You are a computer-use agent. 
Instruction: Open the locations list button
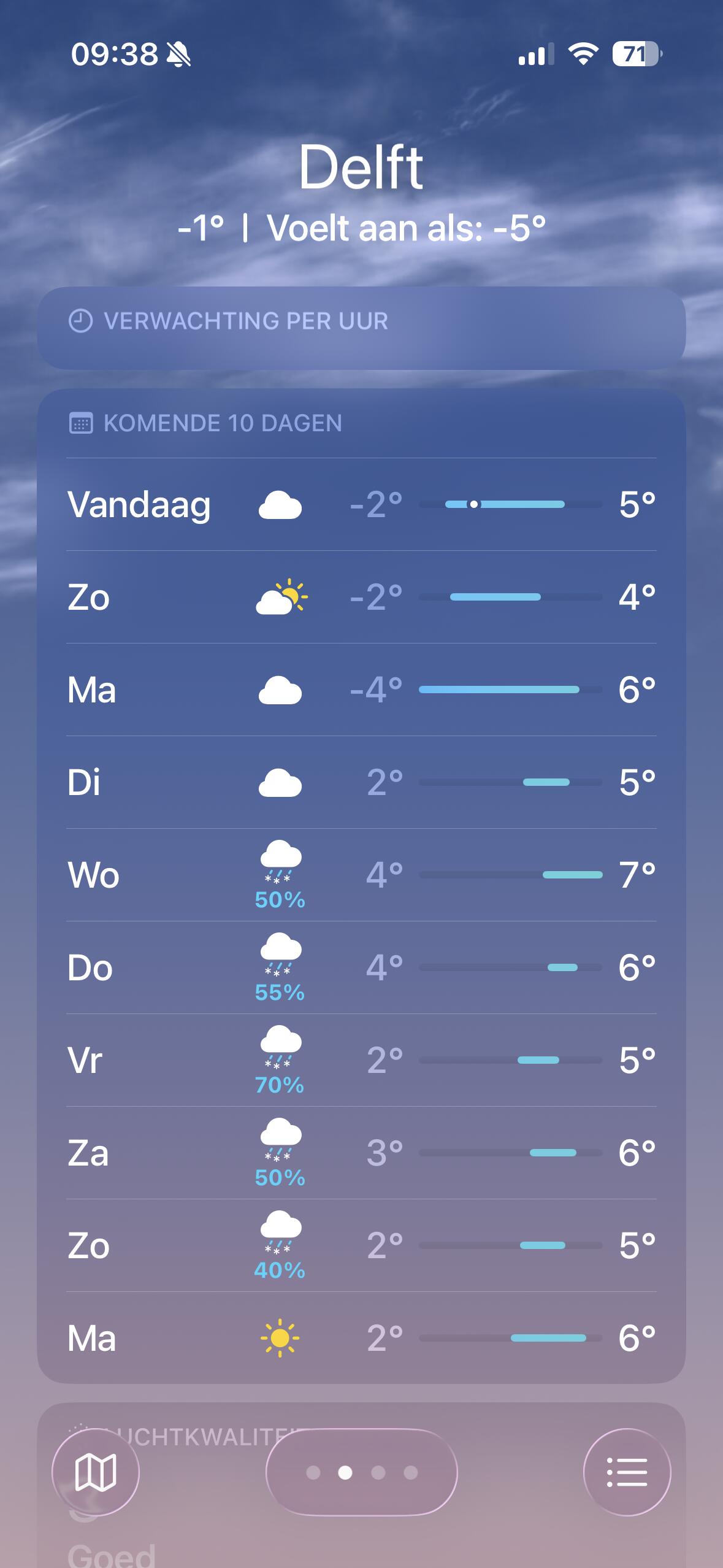coord(627,1472)
